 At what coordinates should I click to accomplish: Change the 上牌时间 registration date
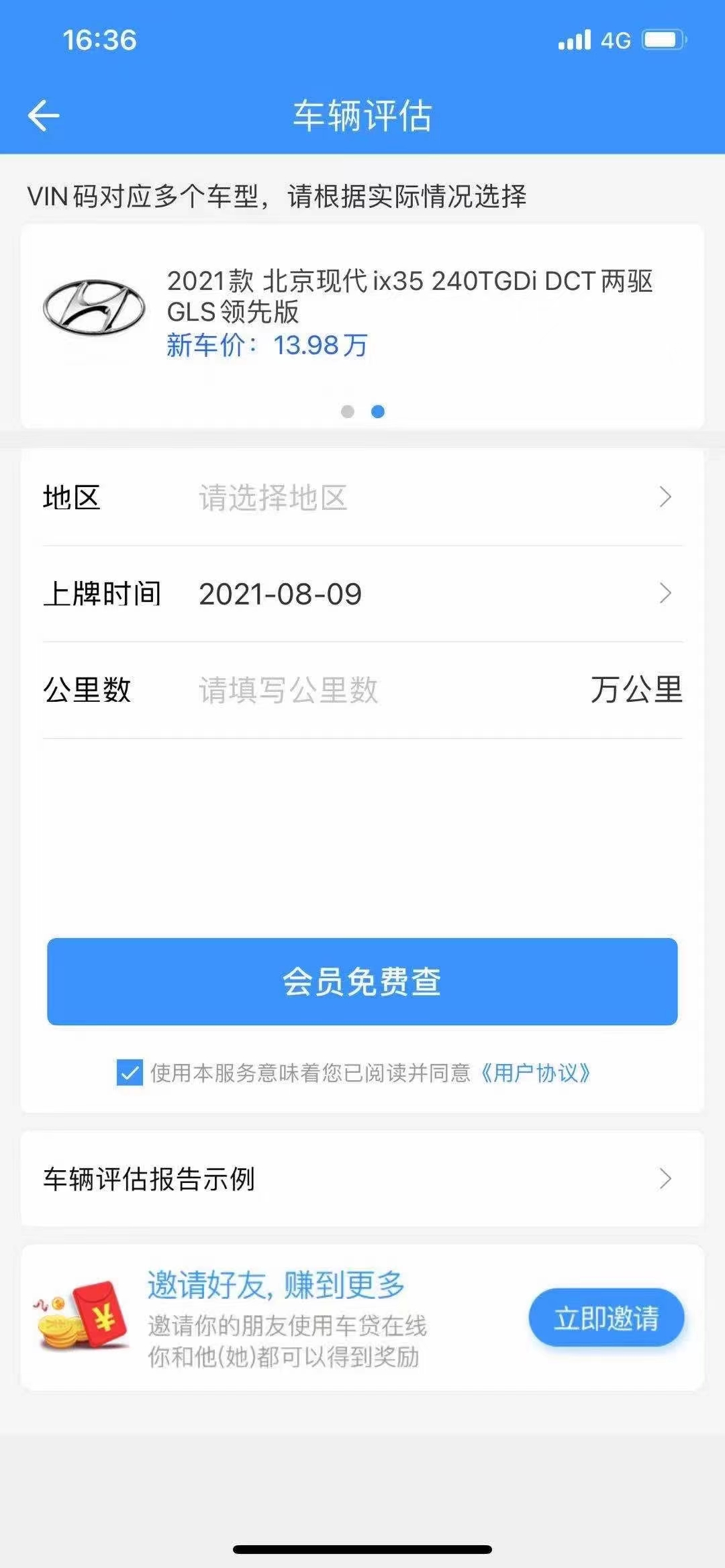362,594
